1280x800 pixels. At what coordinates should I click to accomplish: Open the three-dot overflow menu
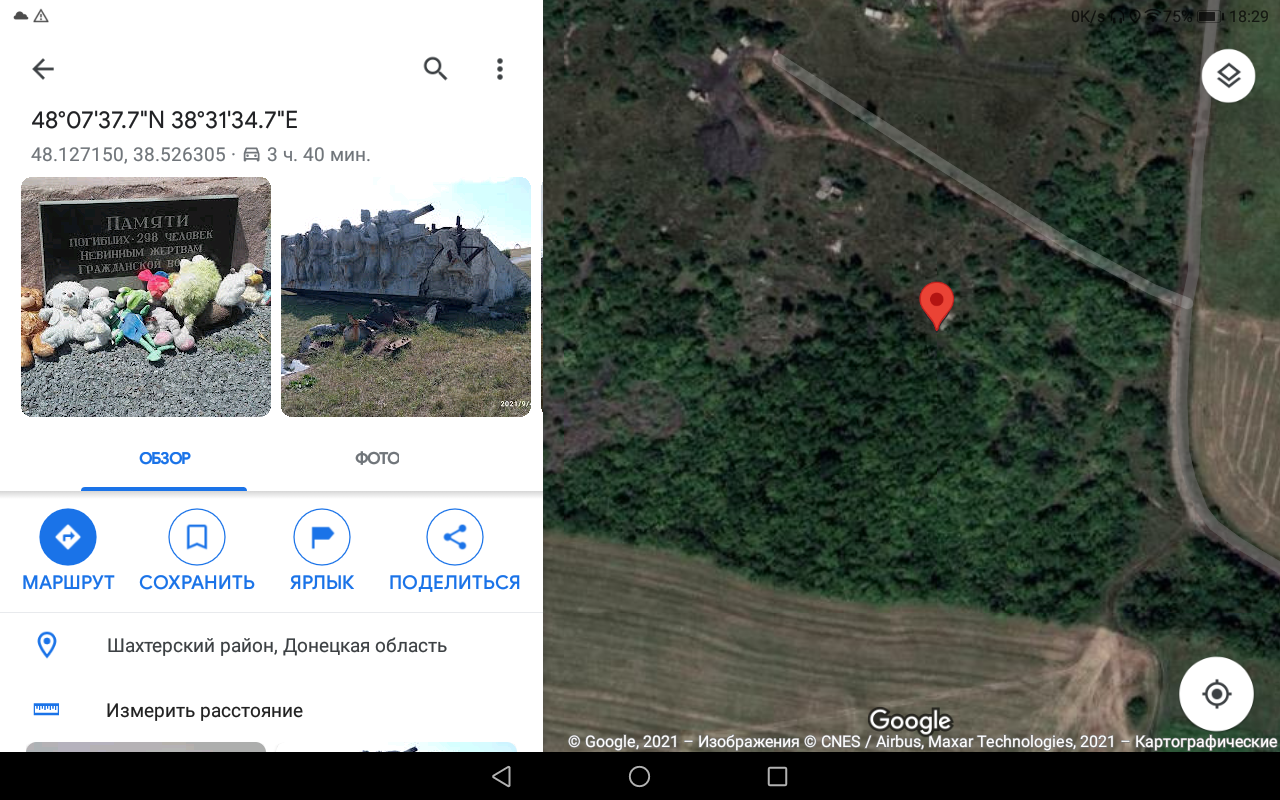[x=499, y=69]
